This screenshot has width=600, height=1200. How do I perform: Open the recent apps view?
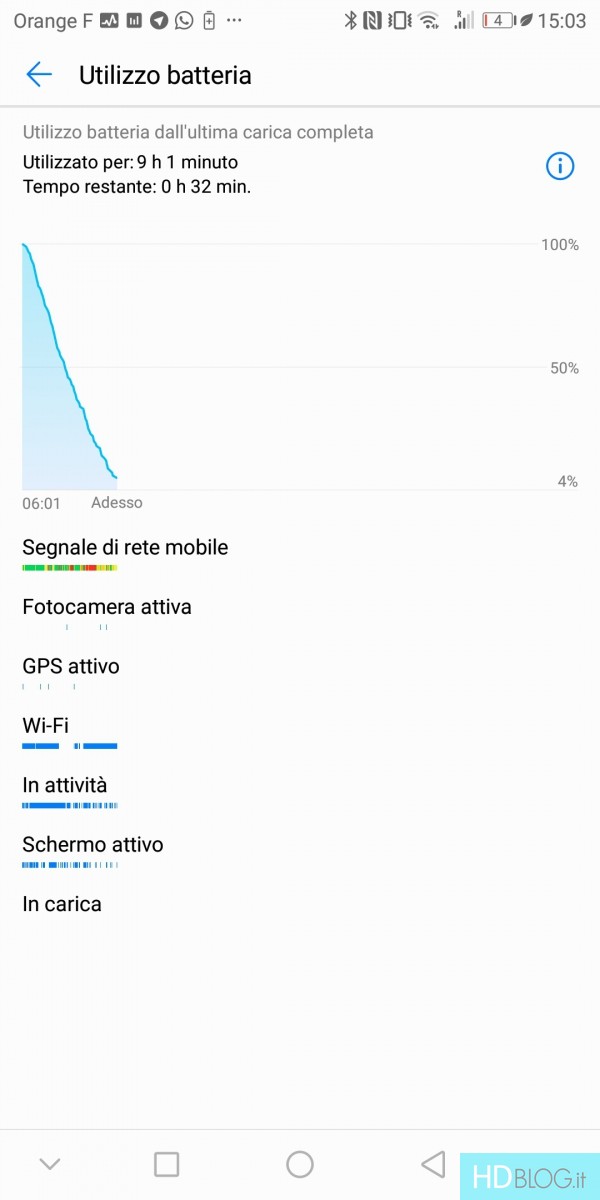click(167, 1164)
